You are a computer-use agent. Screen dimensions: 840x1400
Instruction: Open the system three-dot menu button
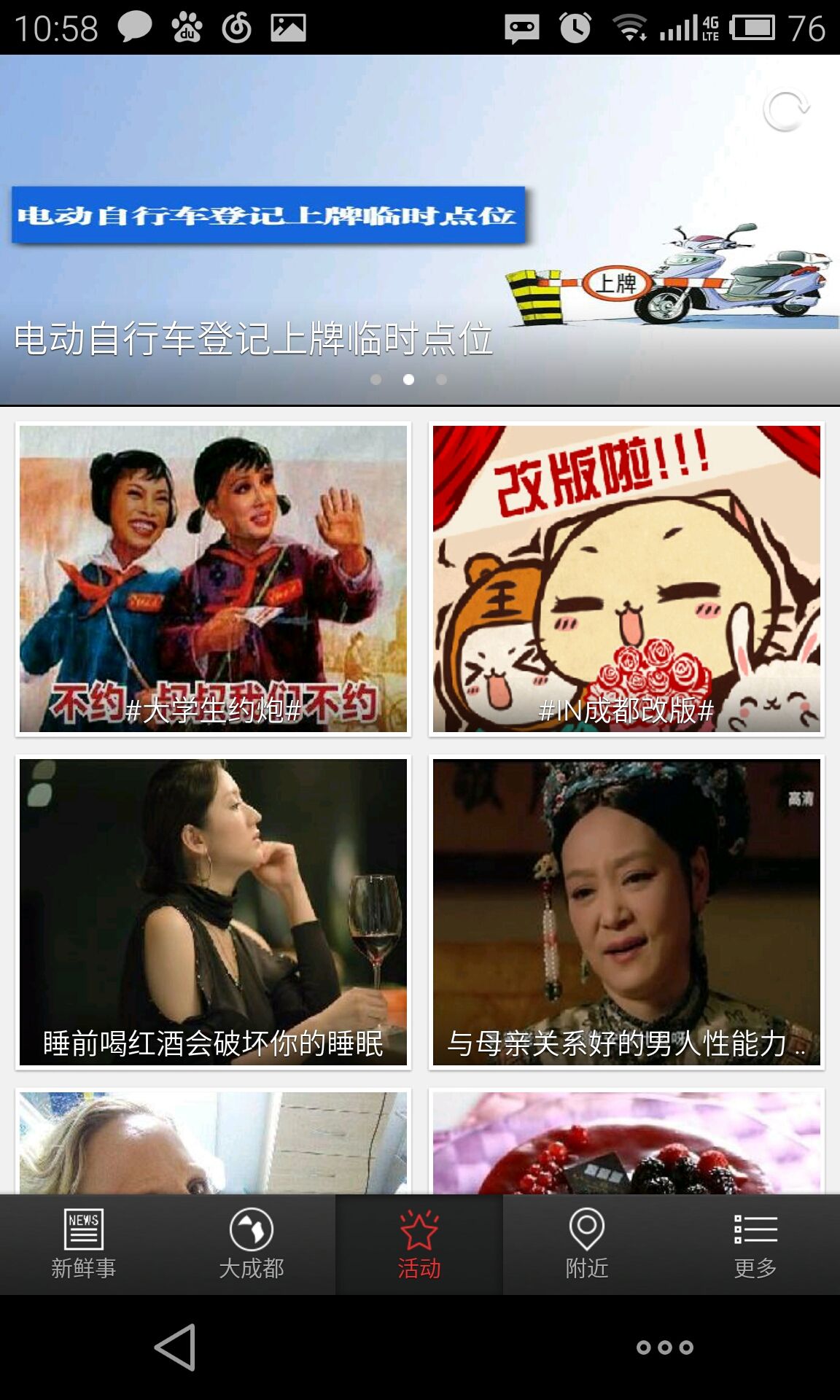664,1347
